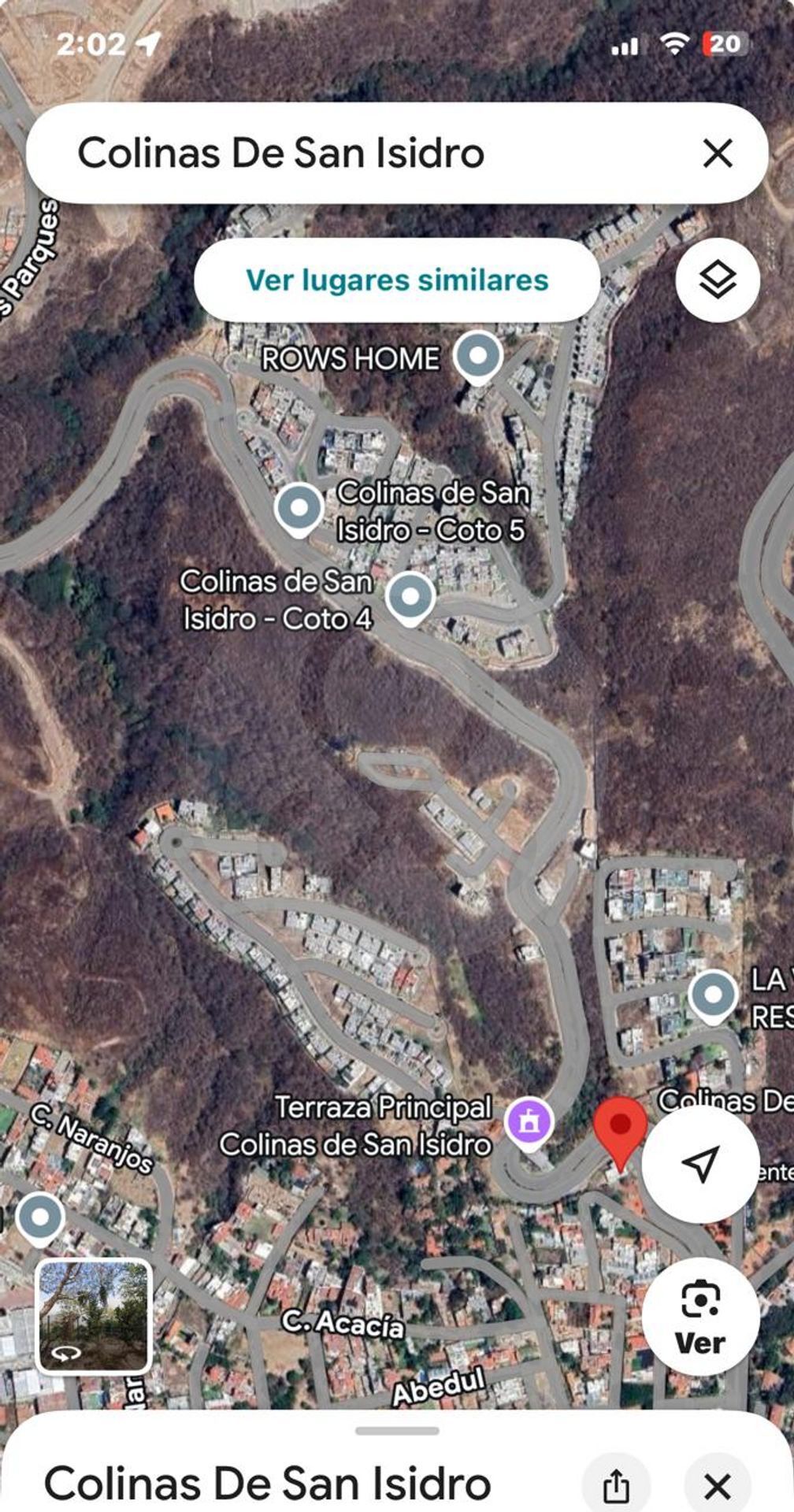Open the Ver camera lens button
Screen dimensions: 794x1512
click(x=700, y=1316)
